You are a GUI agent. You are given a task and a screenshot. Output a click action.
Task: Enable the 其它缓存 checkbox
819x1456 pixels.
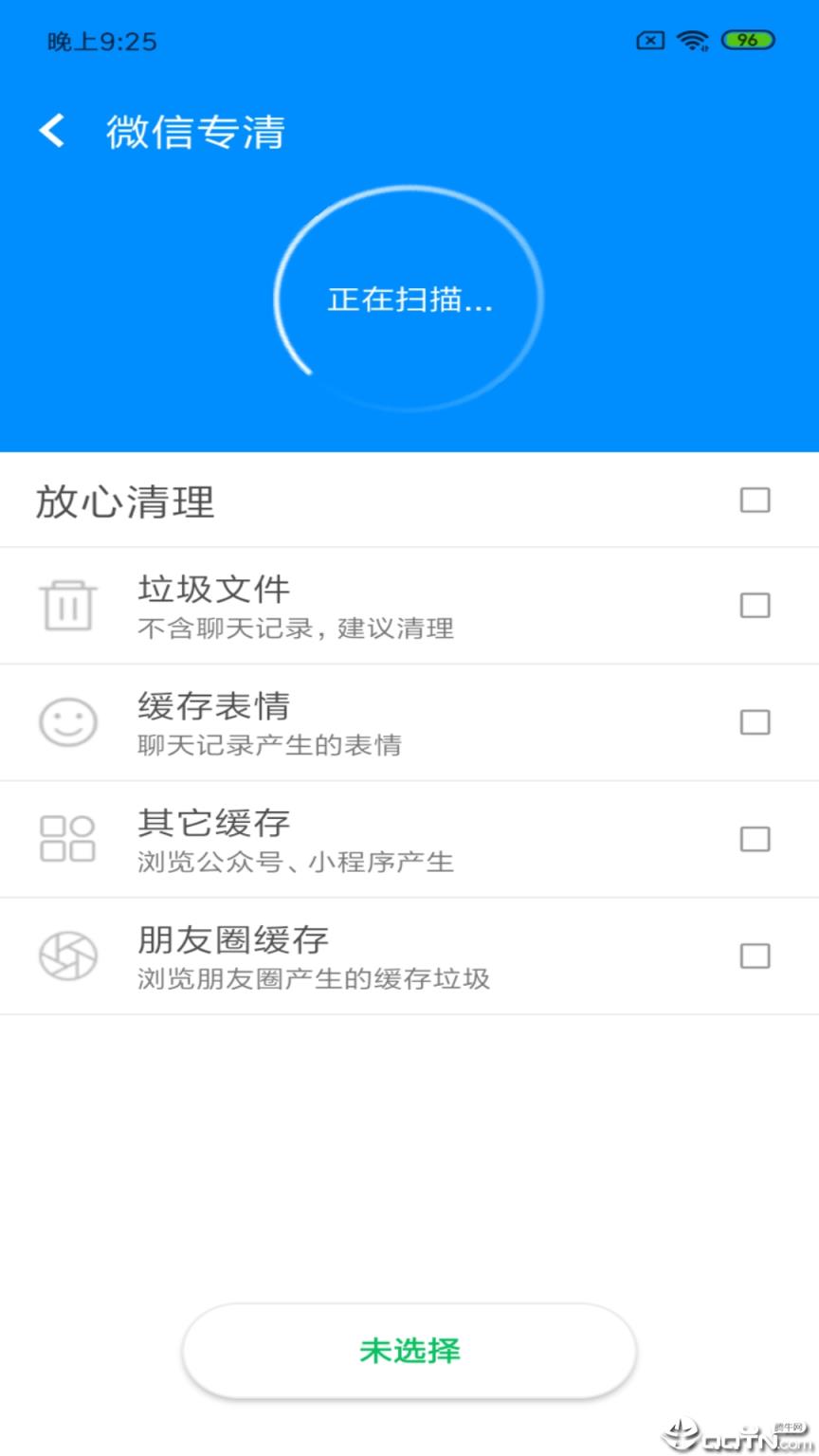point(755,839)
